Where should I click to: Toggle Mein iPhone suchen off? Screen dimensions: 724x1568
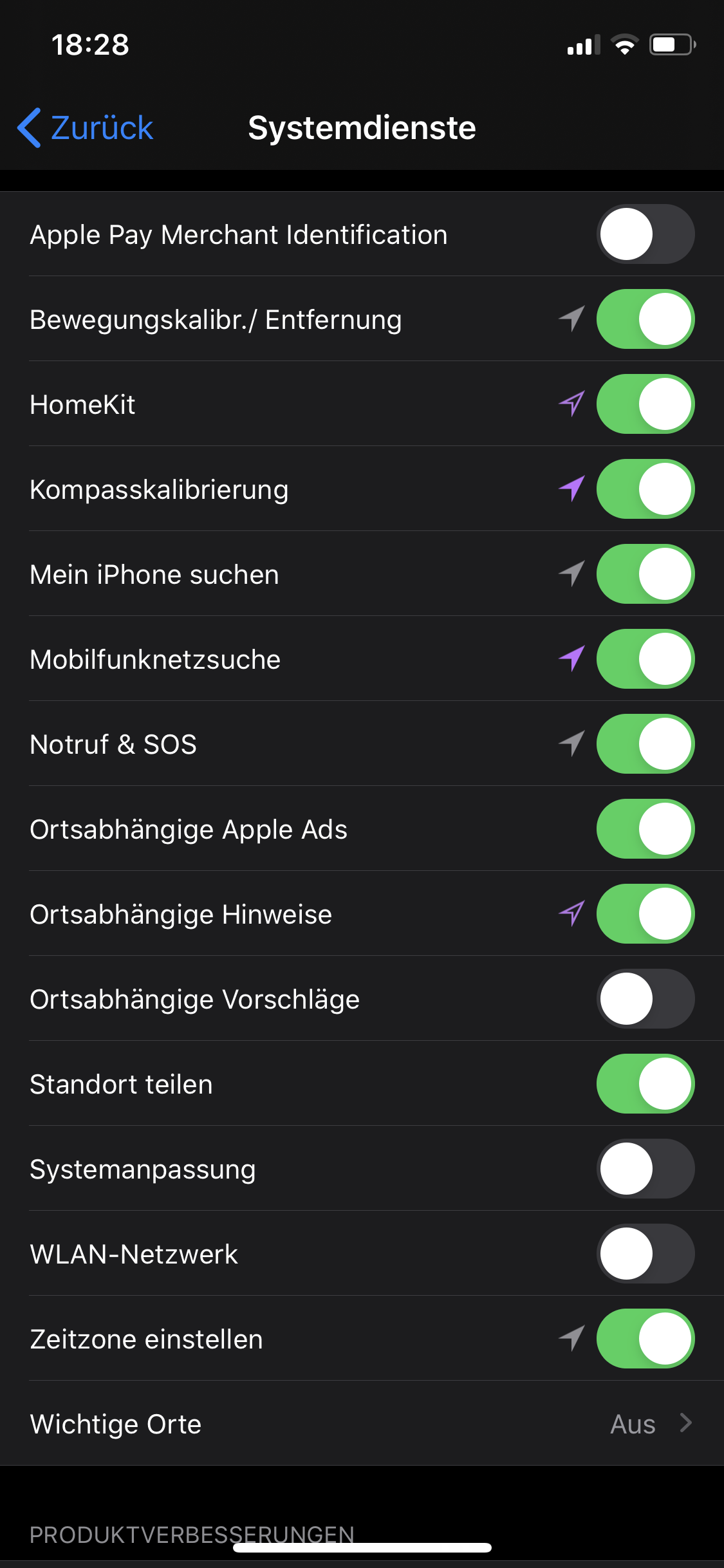(645, 574)
